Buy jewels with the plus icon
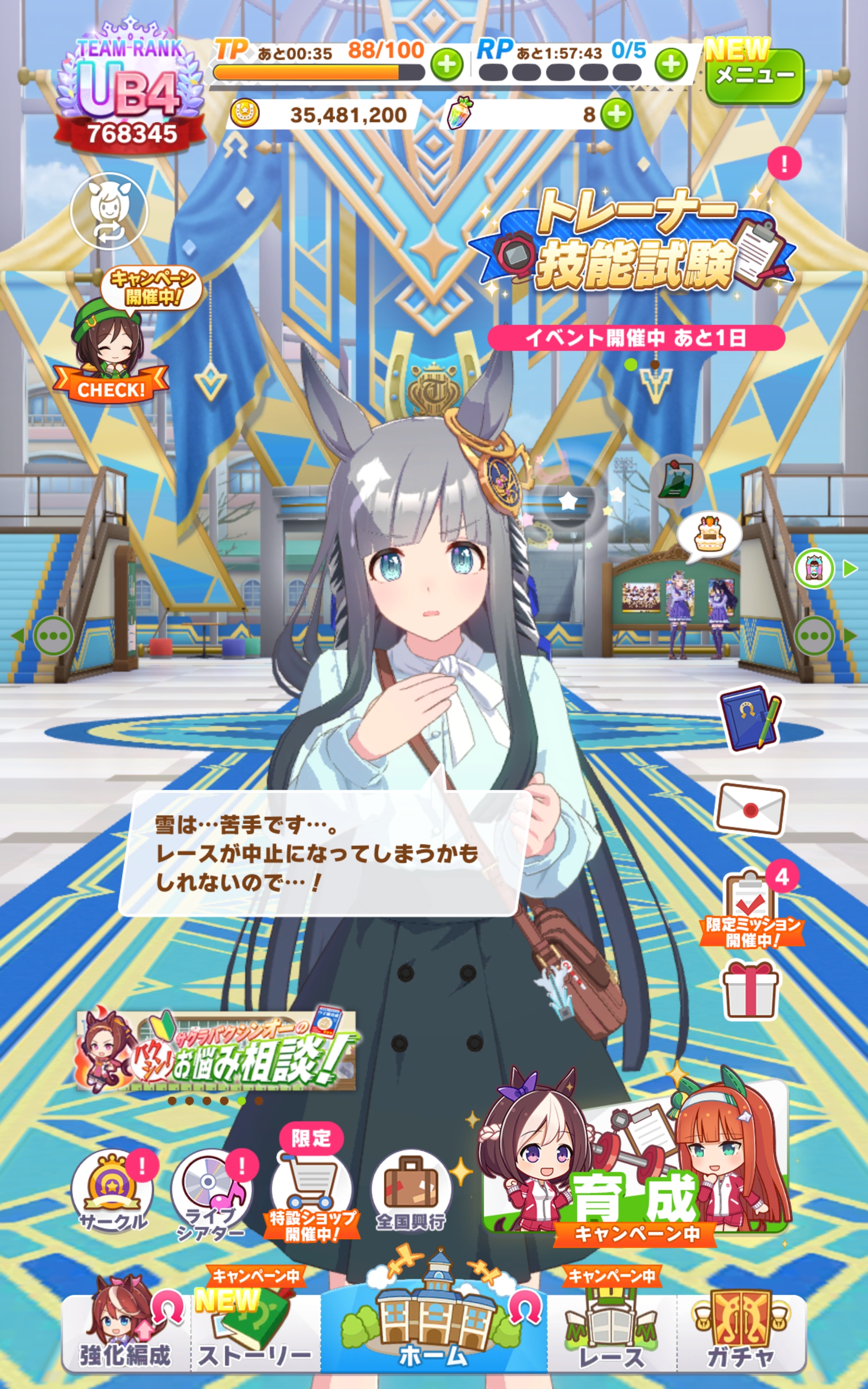The height and width of the screenshot is (1389, 868). 617,114
